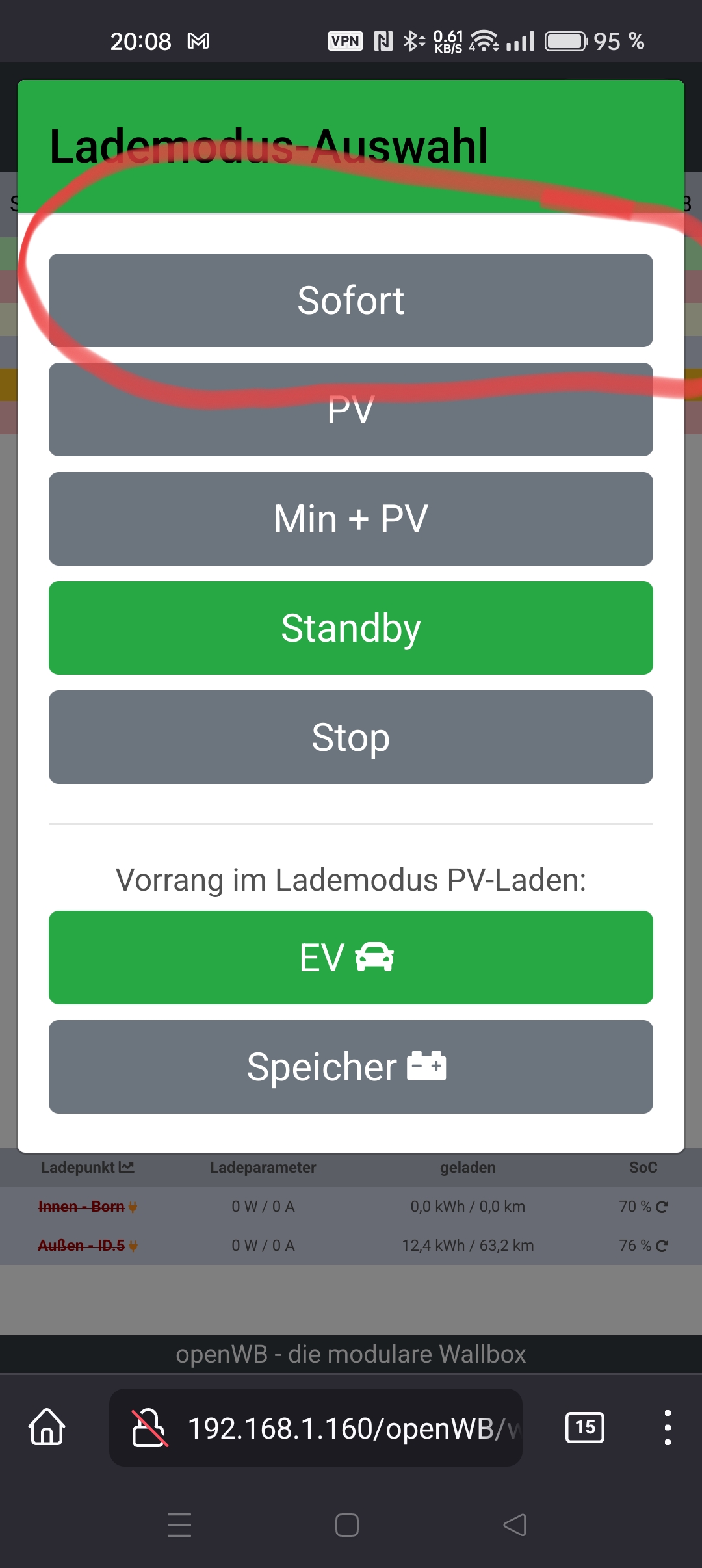Tap the Stop charging mode
702x1568 pixels.
[351, 737]
